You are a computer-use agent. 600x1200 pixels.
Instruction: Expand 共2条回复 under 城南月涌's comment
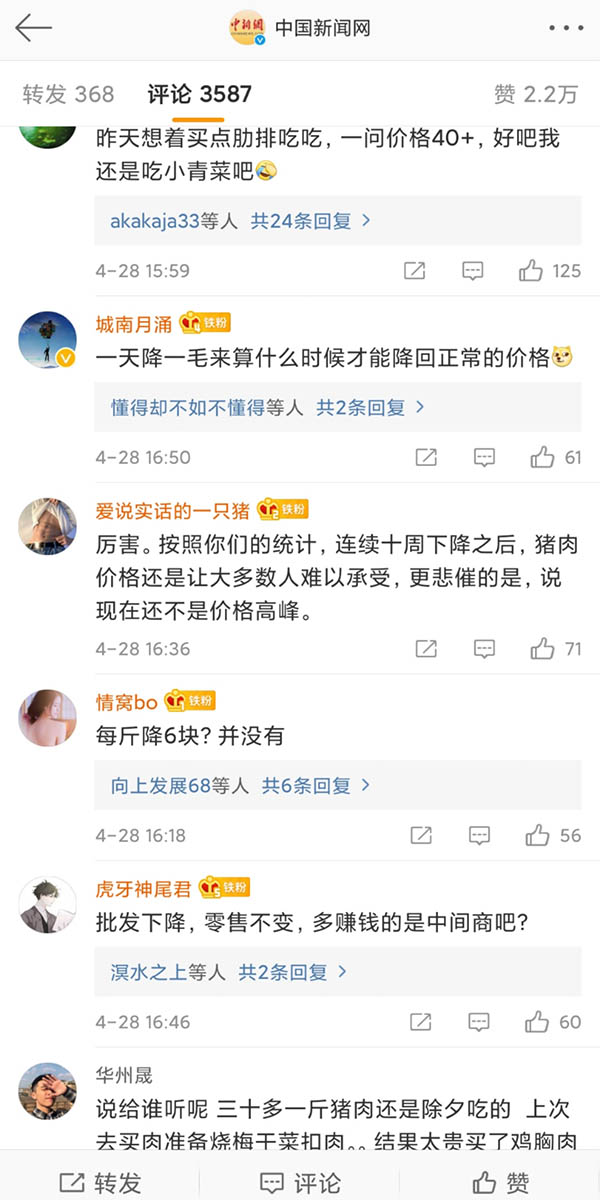tap(370, 407)
